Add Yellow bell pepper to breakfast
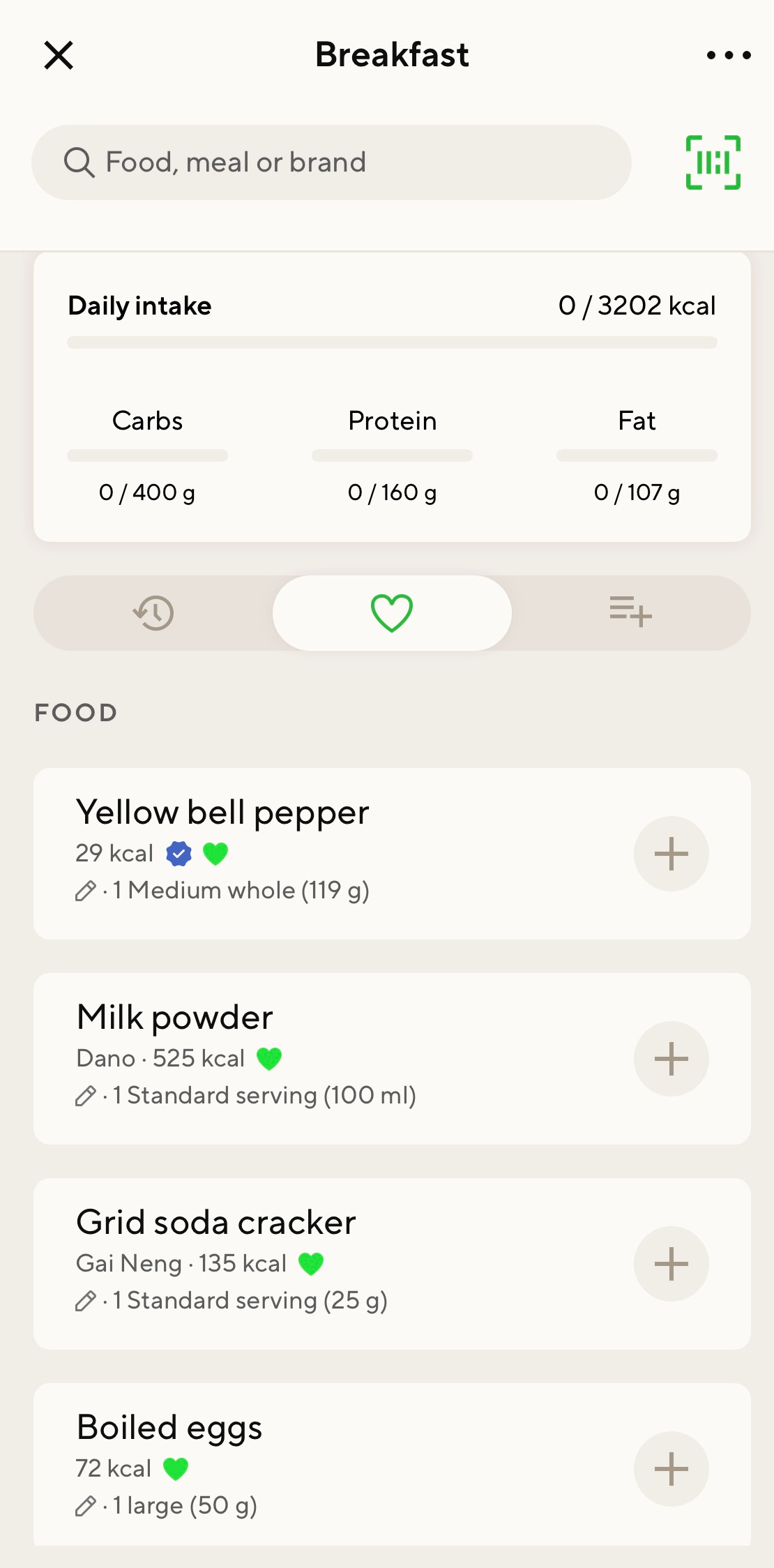The image size is (774, 1568). pos(671,854)
